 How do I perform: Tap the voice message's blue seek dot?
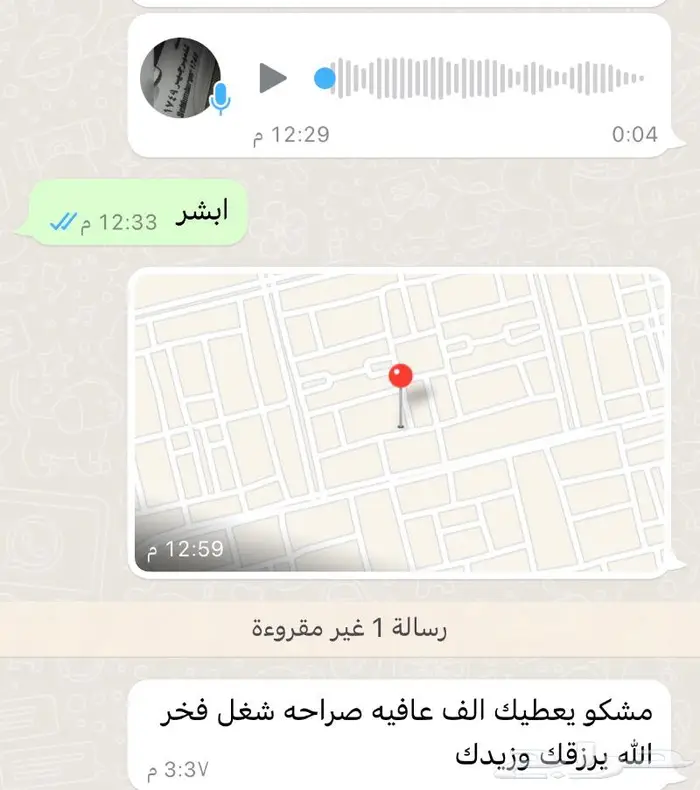click(325, 79)
